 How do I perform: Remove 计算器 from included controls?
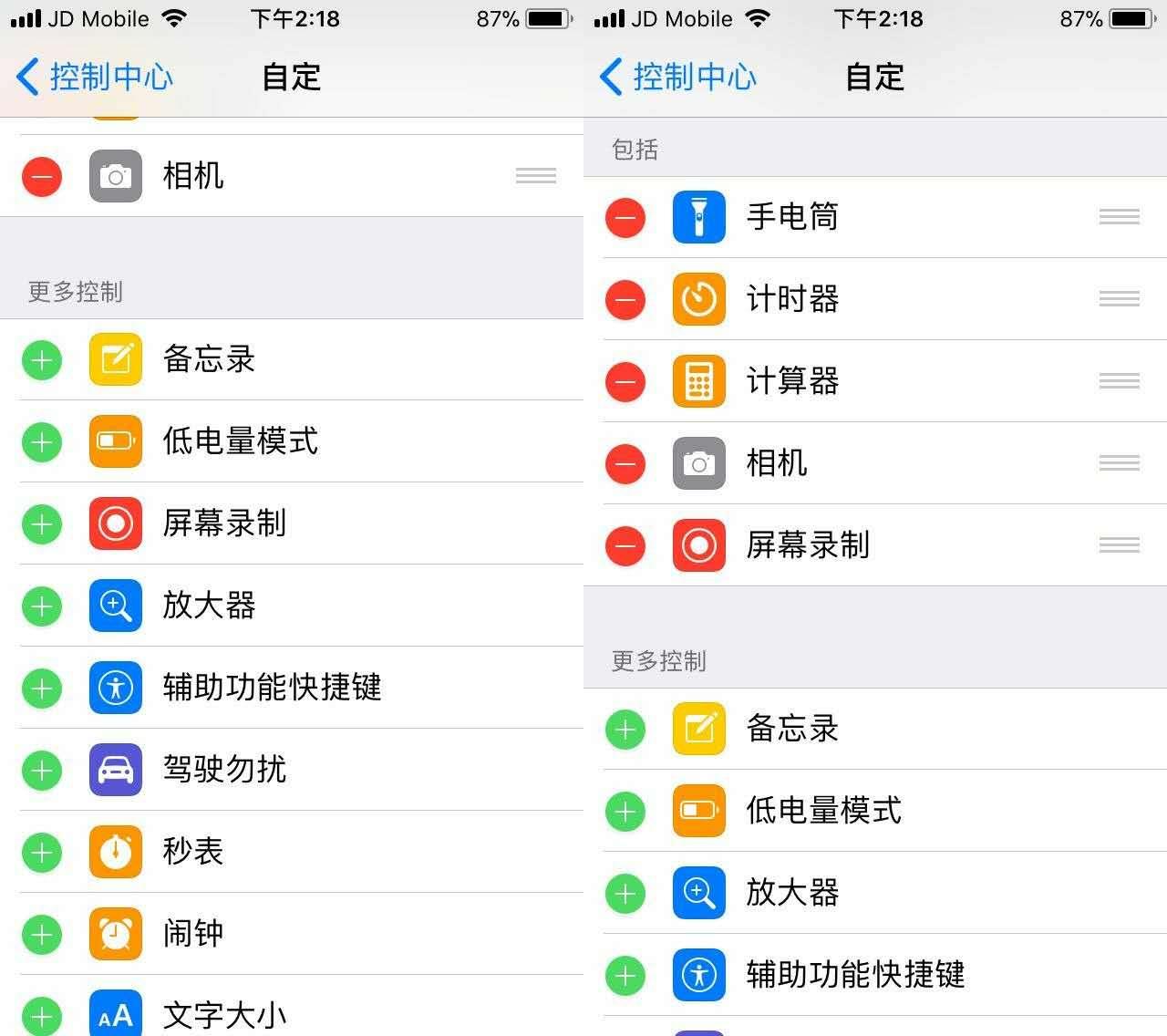tap(625, 382)
